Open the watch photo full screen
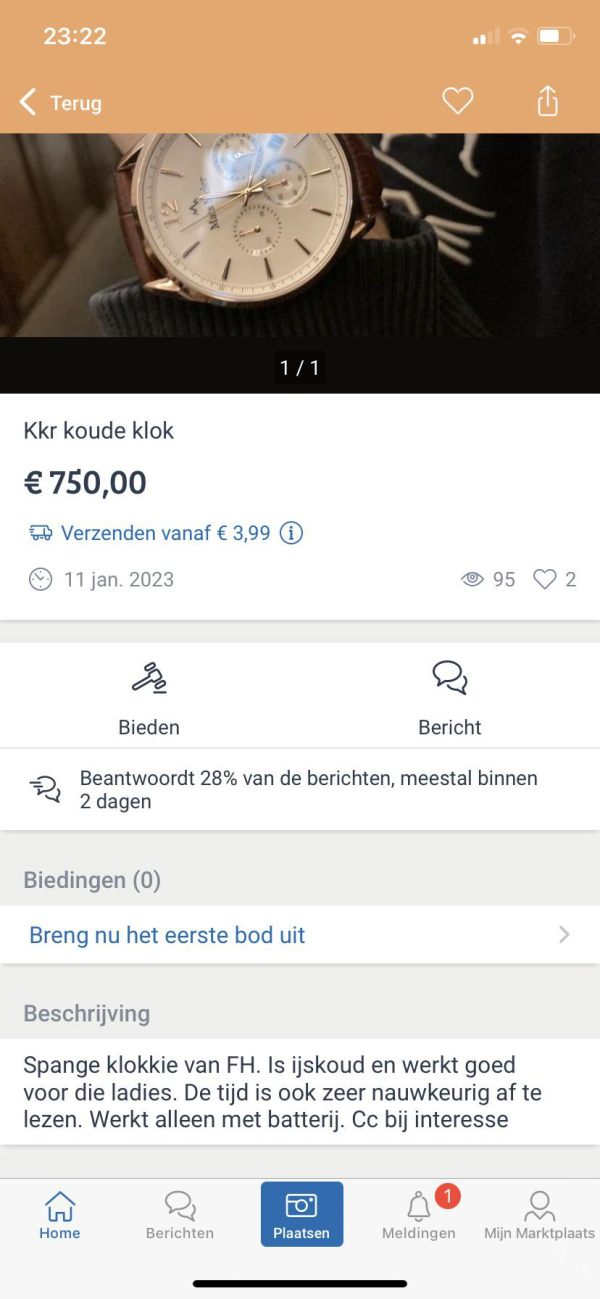 tap(300, 235)
